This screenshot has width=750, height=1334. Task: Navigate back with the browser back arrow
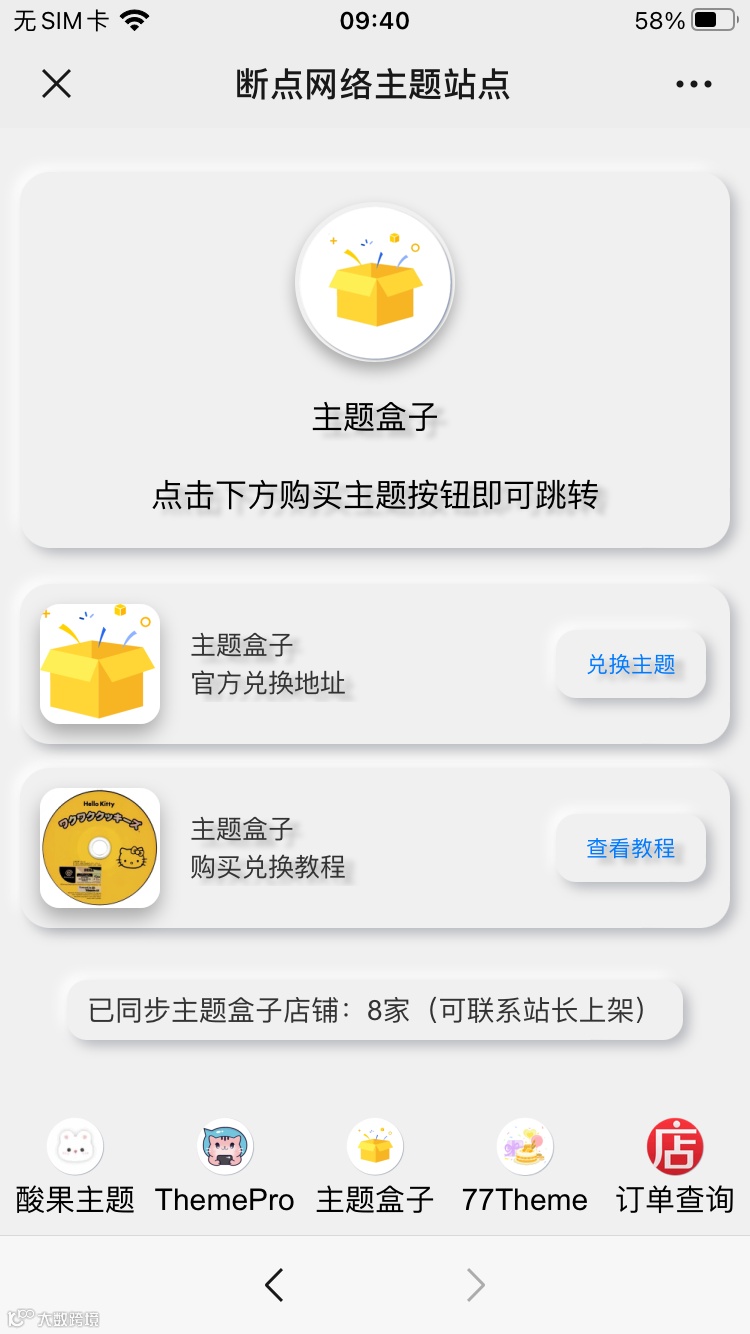coord(274,1285)
